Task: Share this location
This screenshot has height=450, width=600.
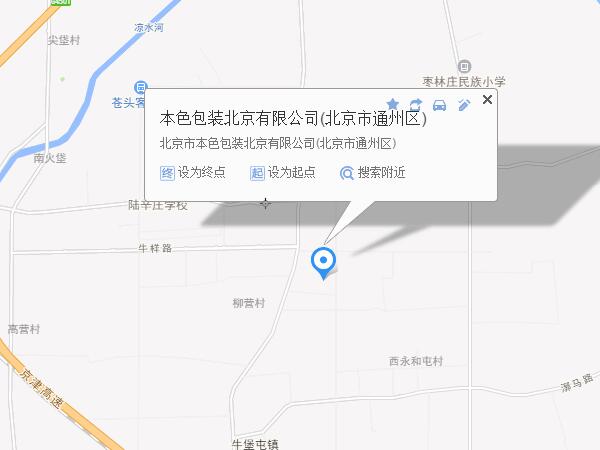Action: pyautogui.click(x=416, y=104)
